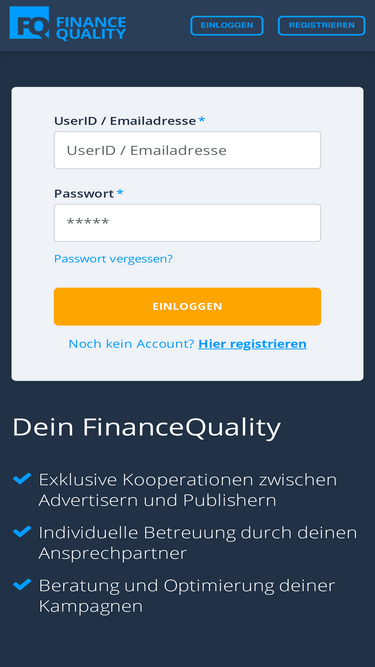Open Registrieren in the header

coord(321,26)
